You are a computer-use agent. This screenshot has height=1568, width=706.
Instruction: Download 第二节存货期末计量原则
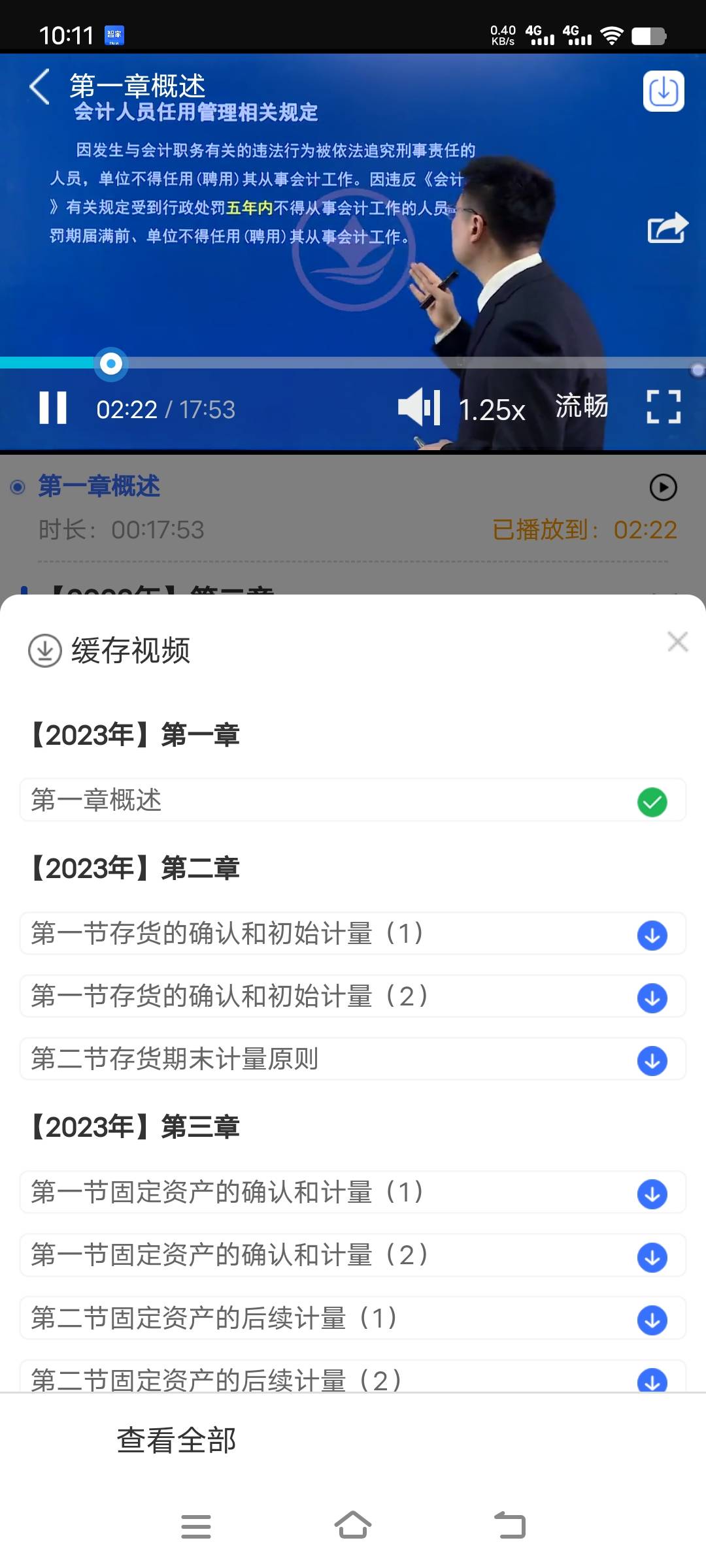(x=652, y=1060)
